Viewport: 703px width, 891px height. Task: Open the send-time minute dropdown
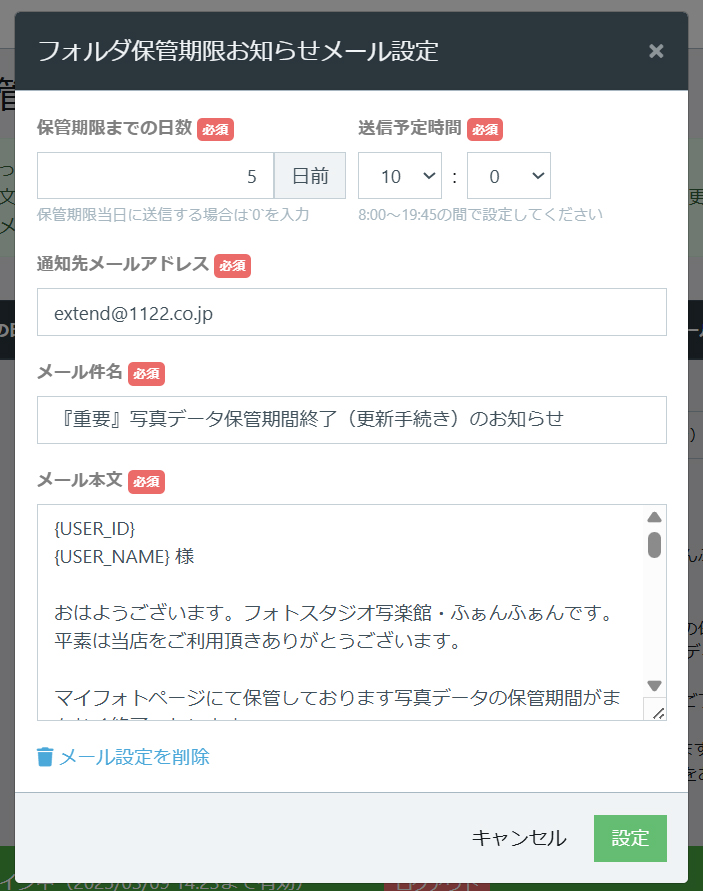pyautogui.click(x=508, y=176)
